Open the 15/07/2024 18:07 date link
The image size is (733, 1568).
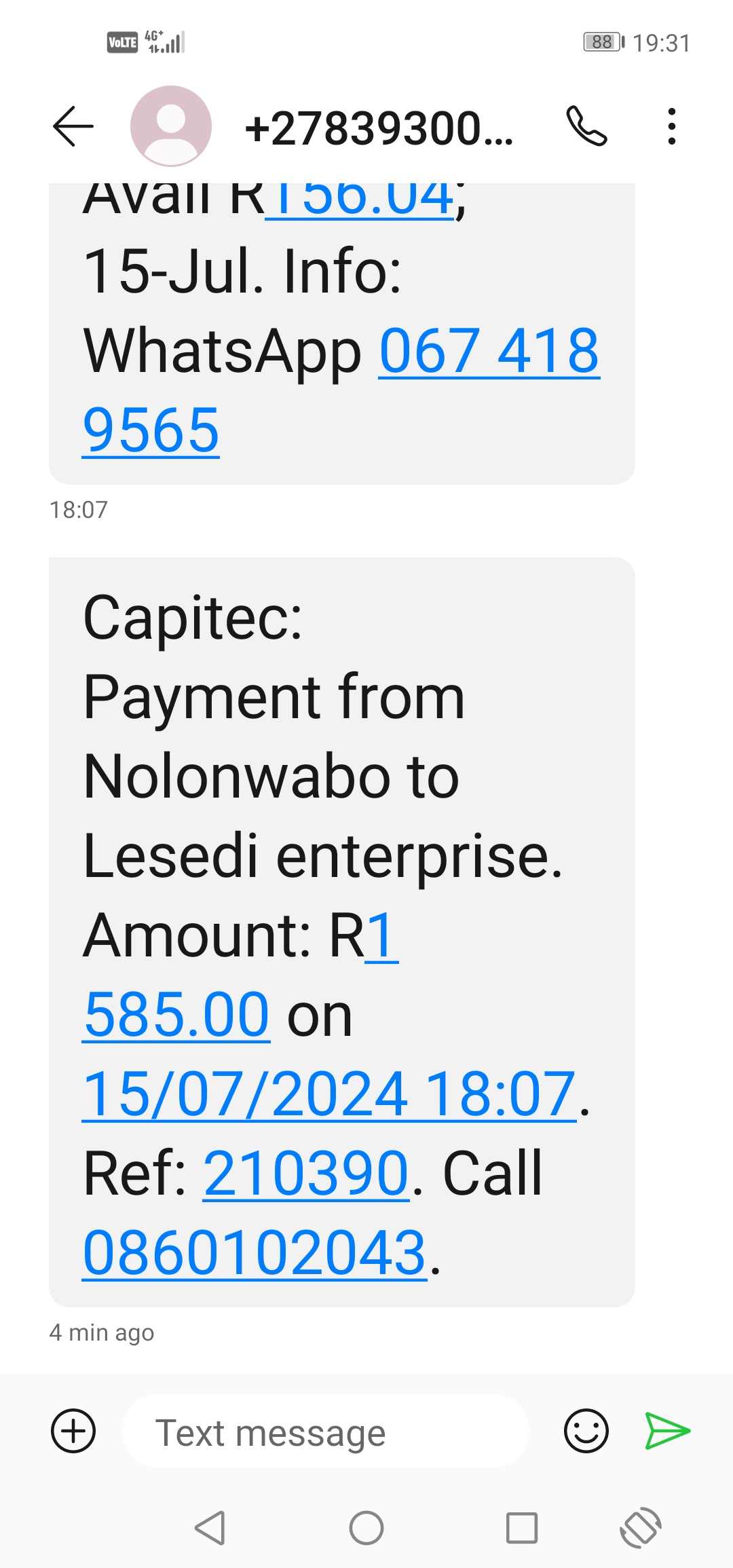329,1094
